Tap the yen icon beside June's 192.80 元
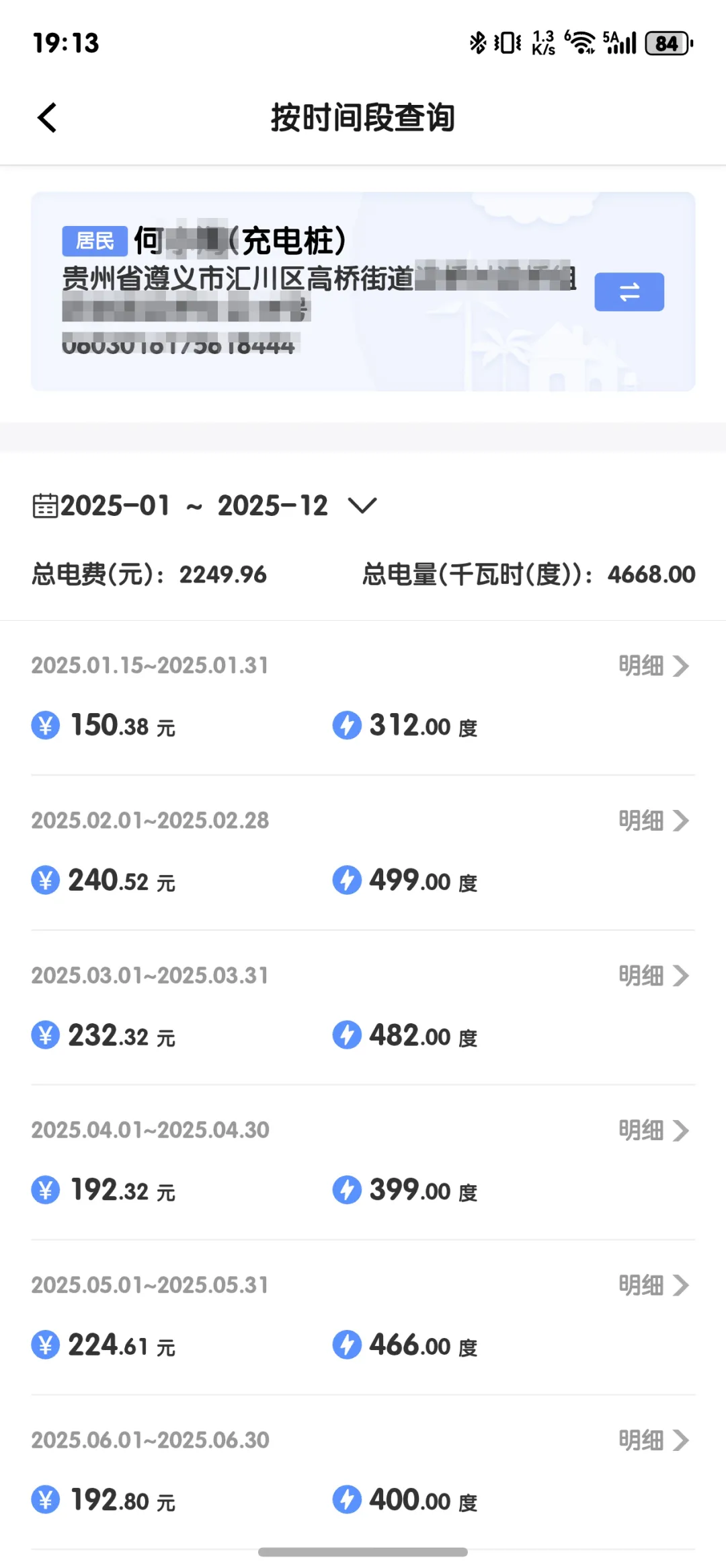This screenshot has width=726, height=1568. pyautogui.click(x=45, y=1500)
